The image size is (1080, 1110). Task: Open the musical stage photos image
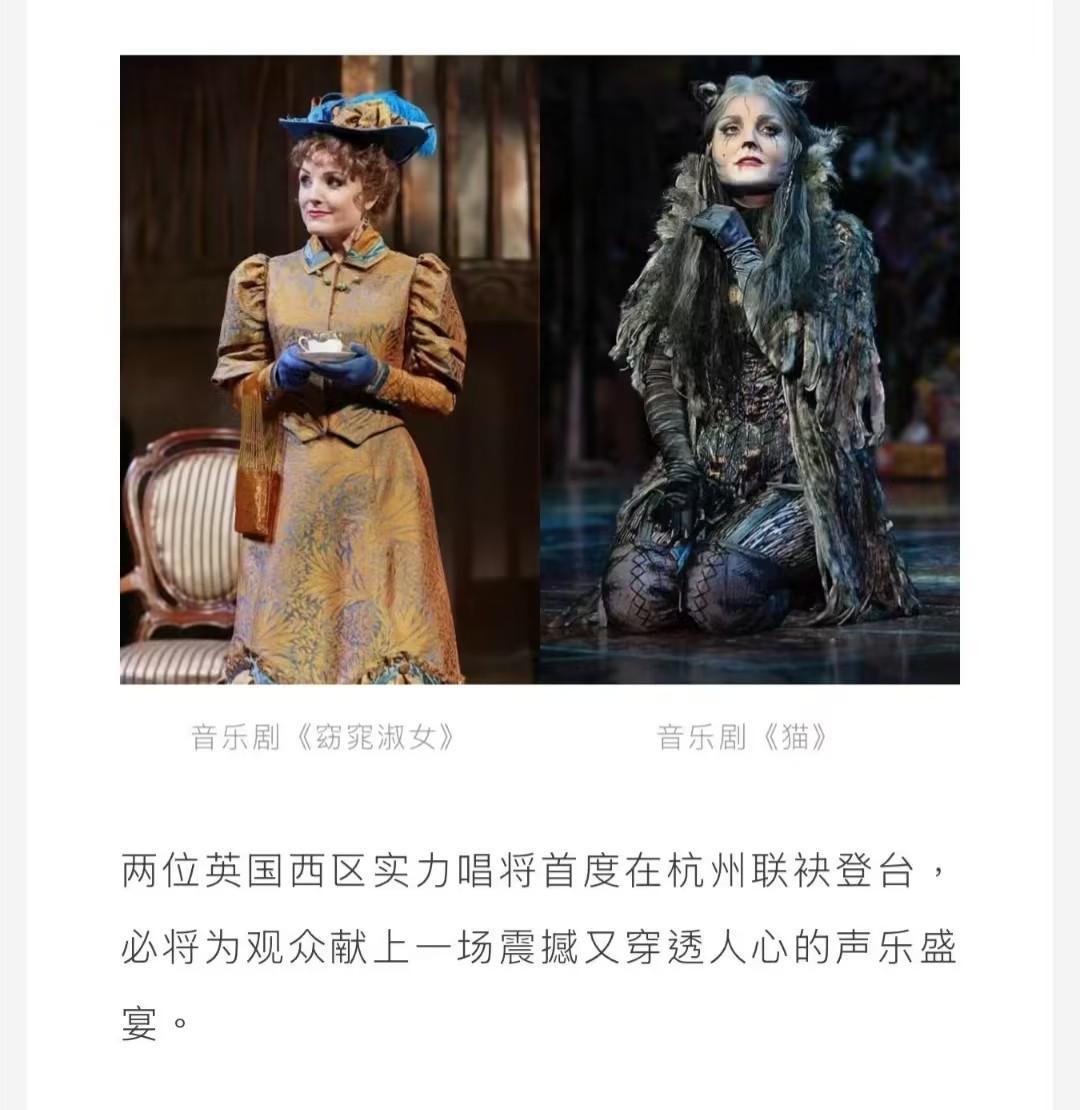tap(540, 370)
